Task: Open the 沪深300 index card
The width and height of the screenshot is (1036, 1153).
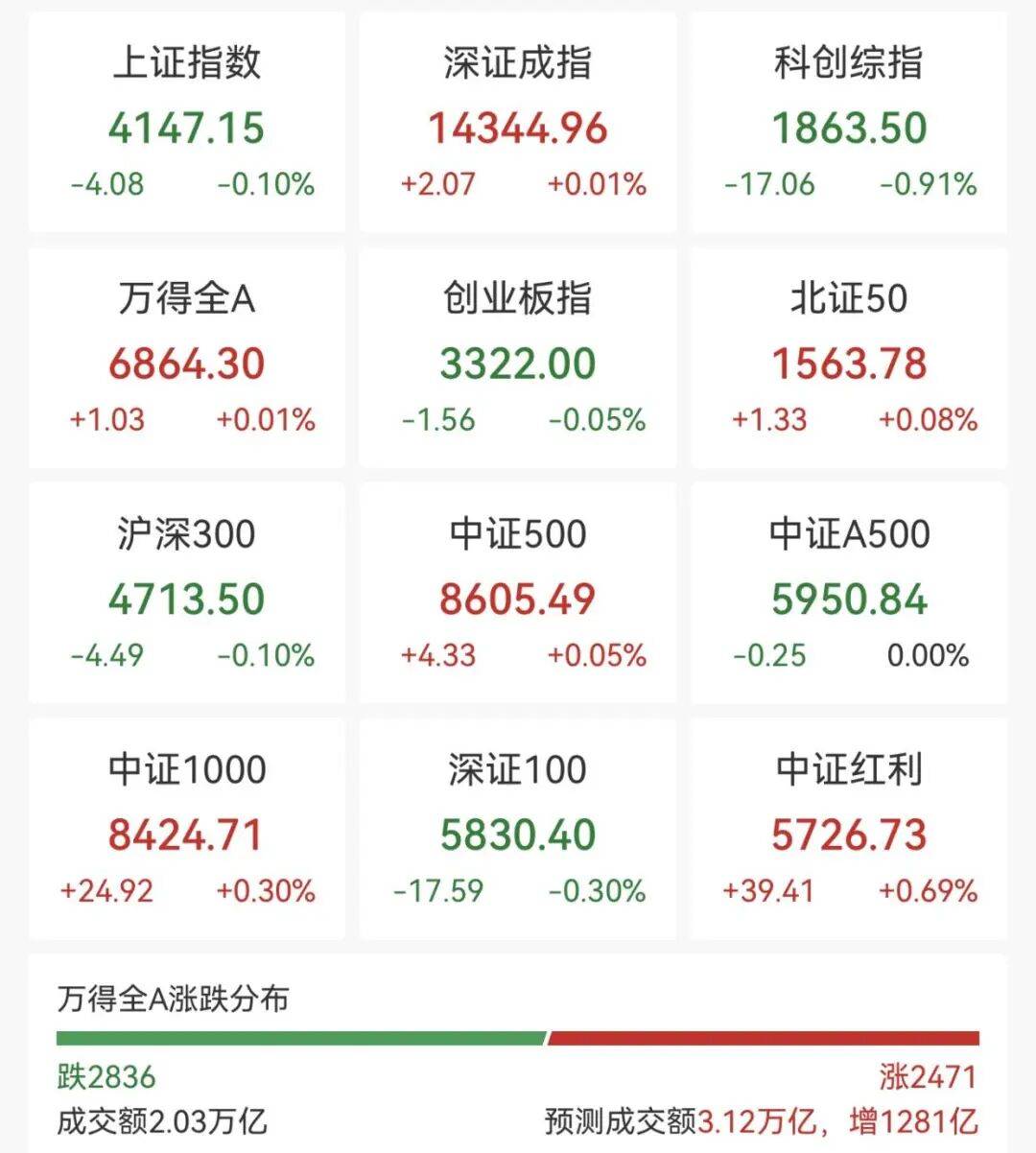Action: (x=187, y=594)
